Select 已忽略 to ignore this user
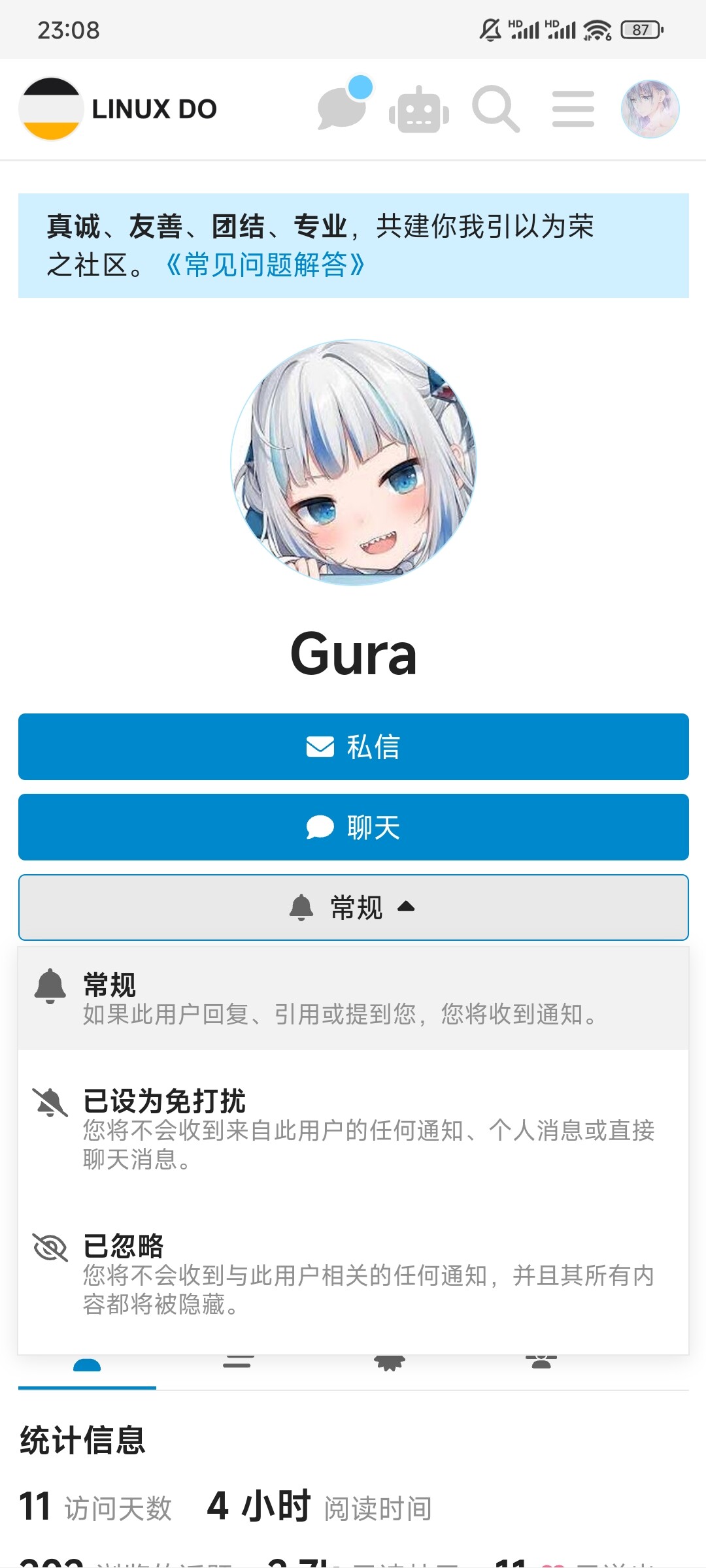Image resolution: width=706 pixels, height=1568 pixels. pyautogui.click(x=354, y=1274)
